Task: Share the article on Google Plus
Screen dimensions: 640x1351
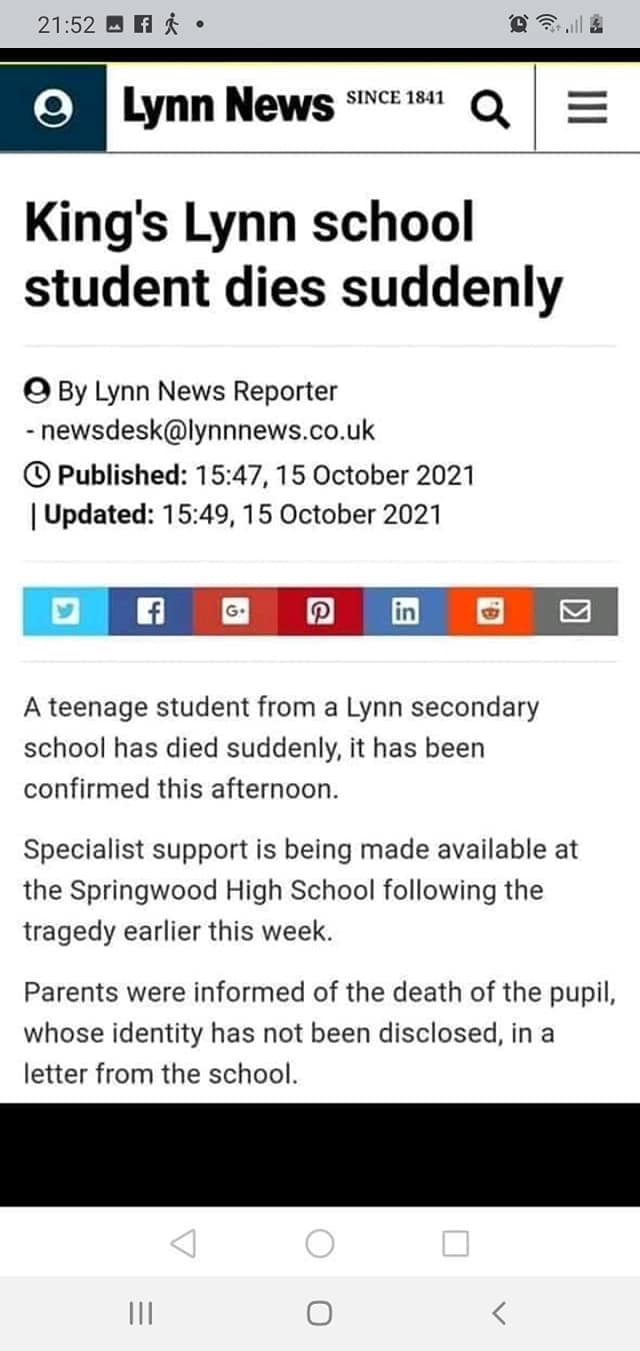Action: pos(236,611)
